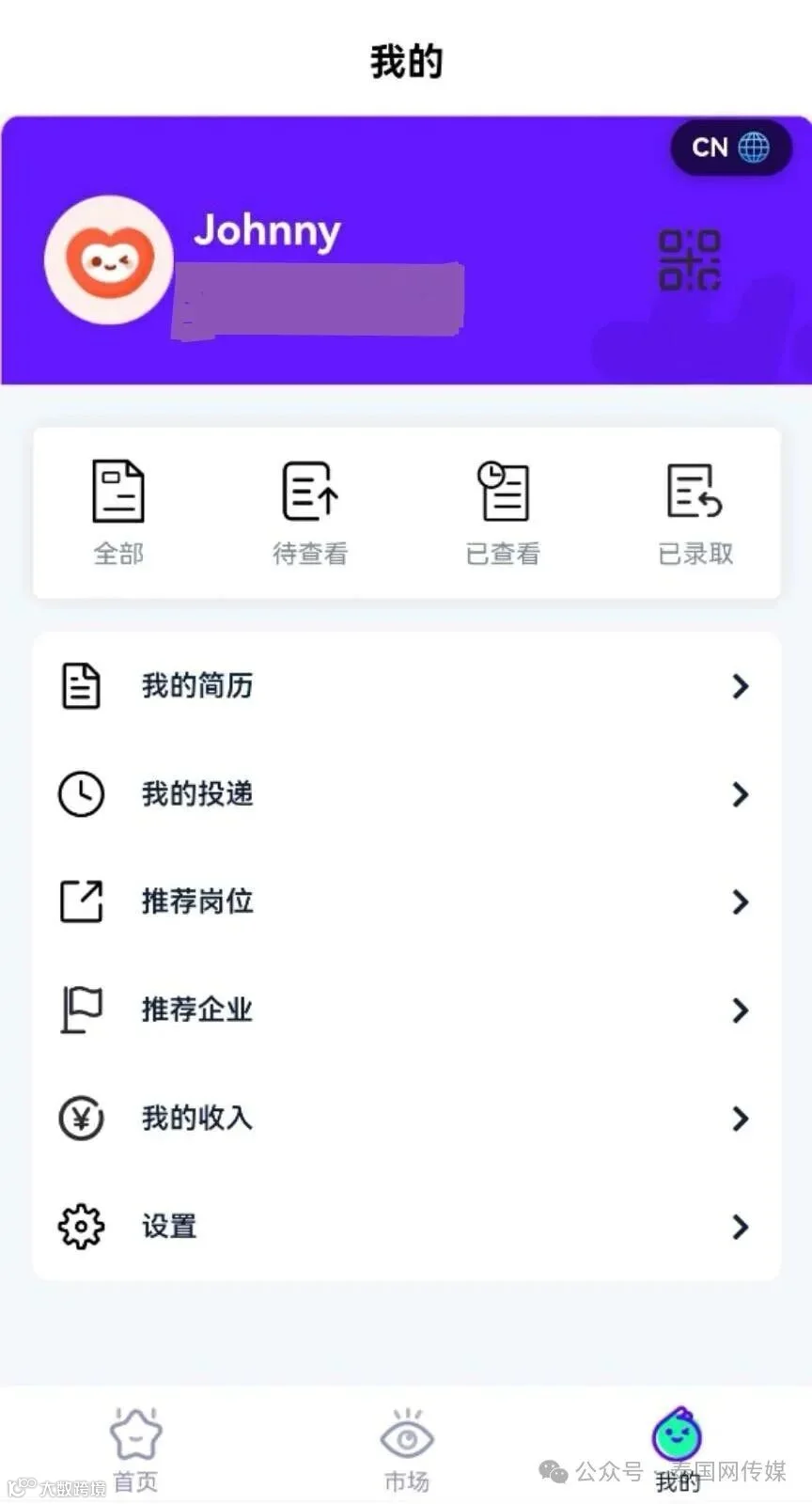Open the 设置 gear icon

click(81, 1225)
